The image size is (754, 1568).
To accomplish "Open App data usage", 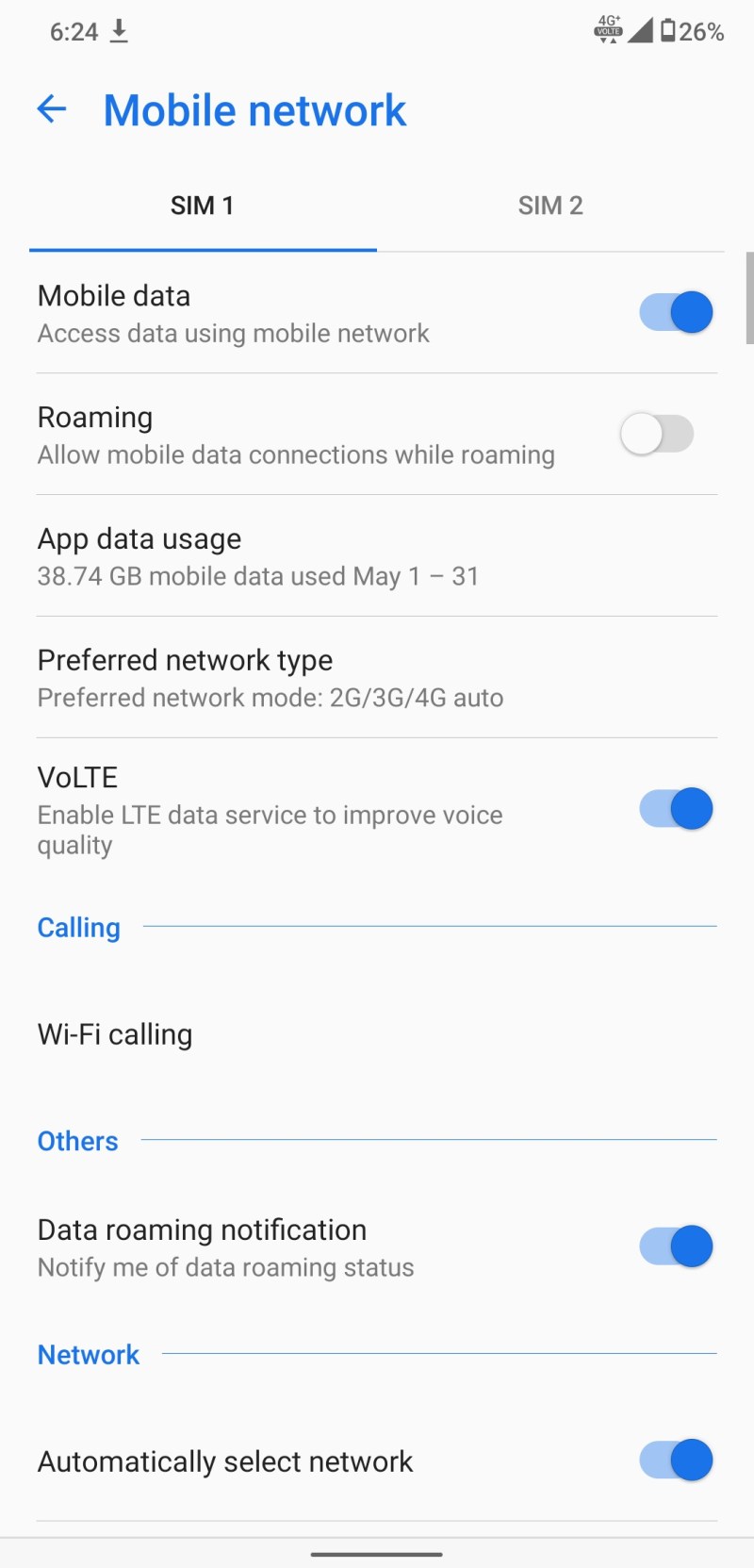I will click(377, 556).
